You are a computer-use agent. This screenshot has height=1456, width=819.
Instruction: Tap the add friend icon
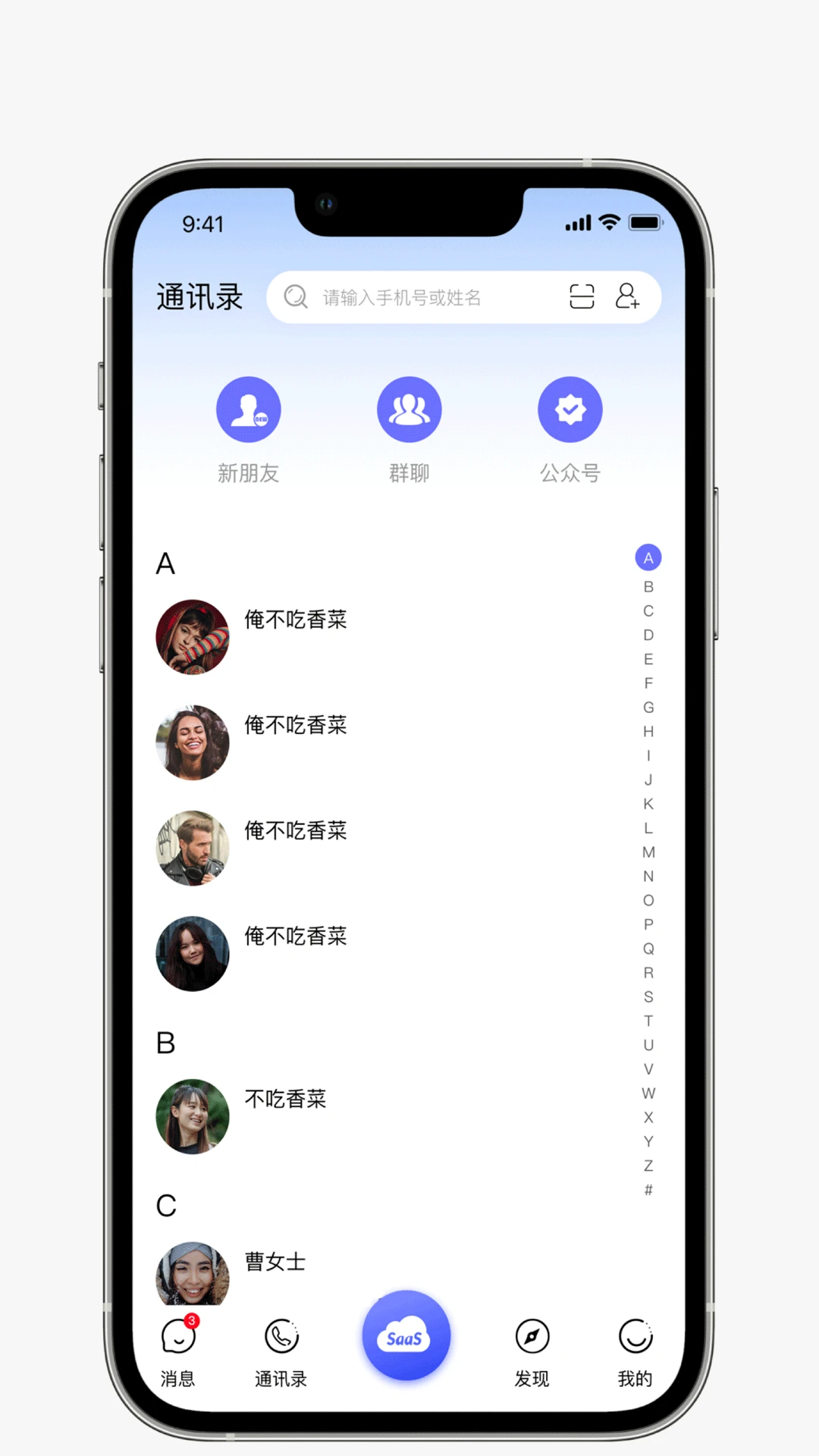pyautogui.click(x=626, y=297)
